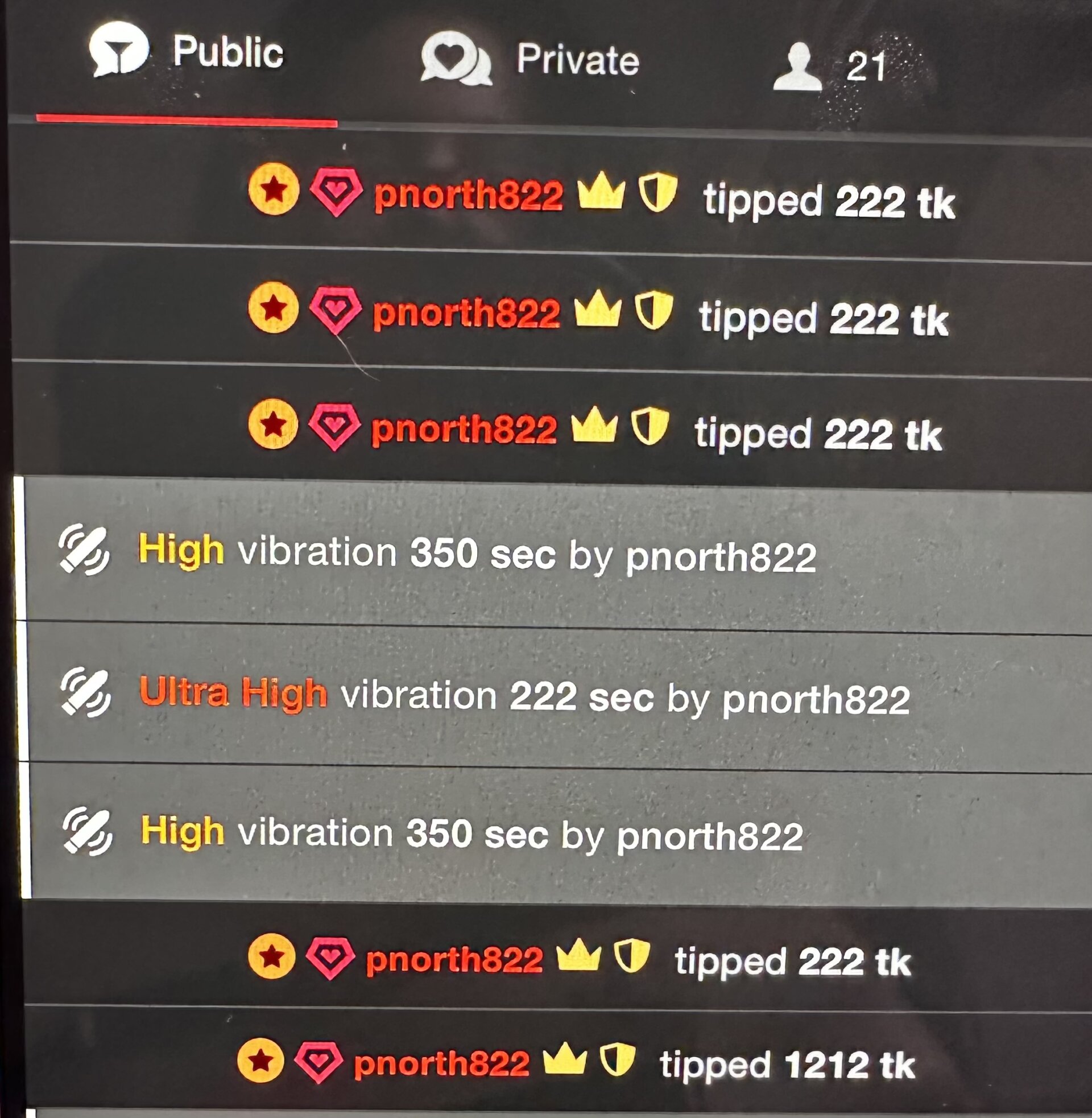
Task: Open pnorth822's profile from the 1212 tk tip
Action: point(441,1064)
